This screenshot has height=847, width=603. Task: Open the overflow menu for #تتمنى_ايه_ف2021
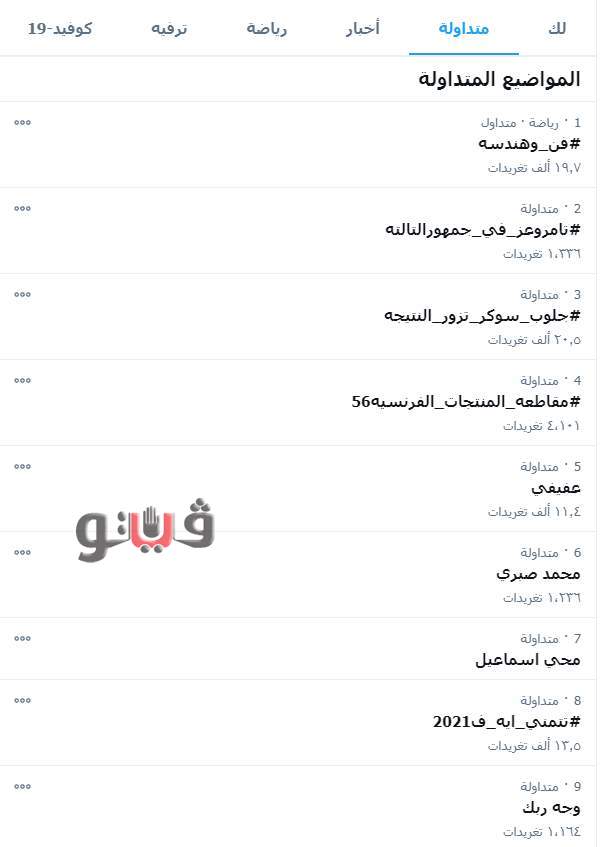point(23,700)
